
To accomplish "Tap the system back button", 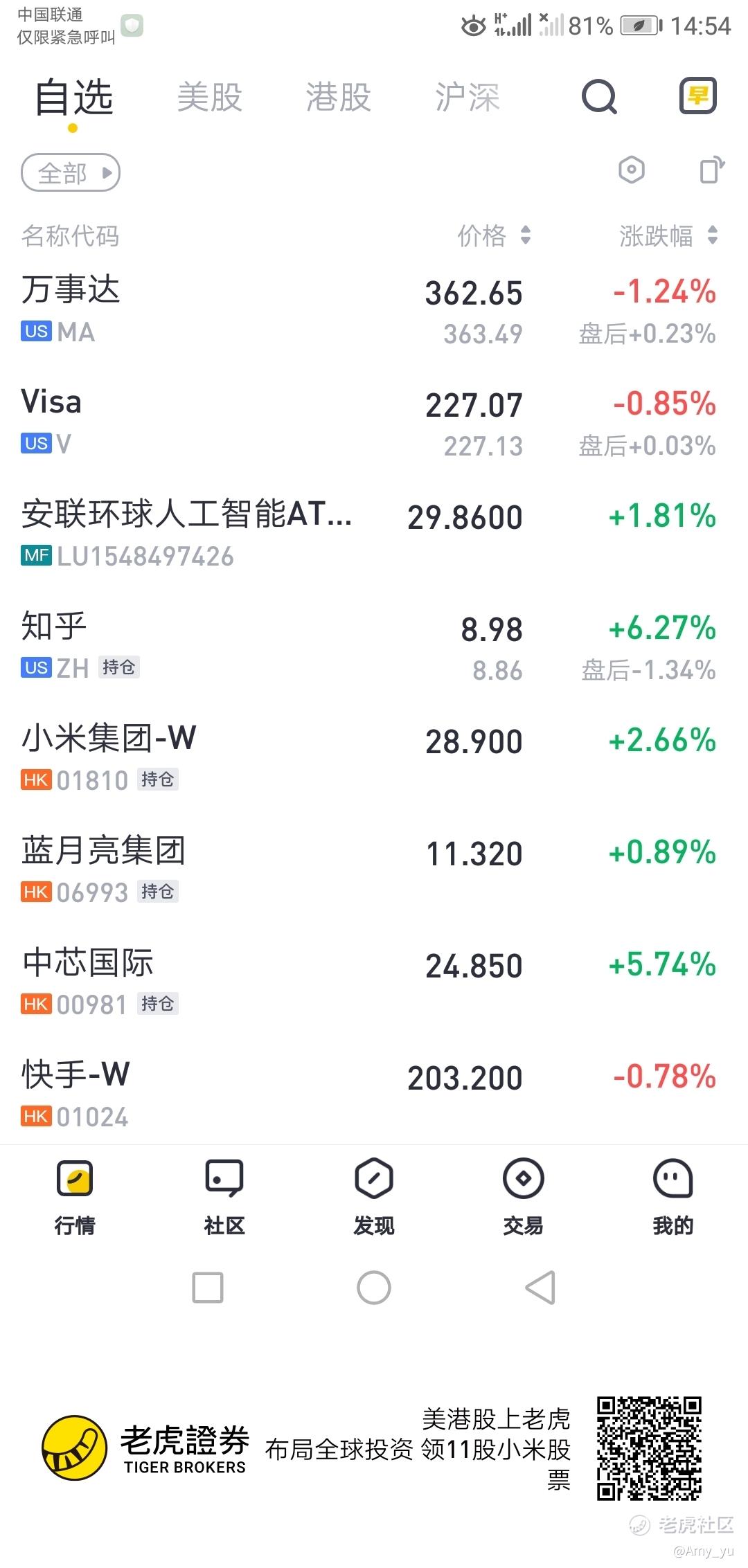I will (x=540, y=1288).
